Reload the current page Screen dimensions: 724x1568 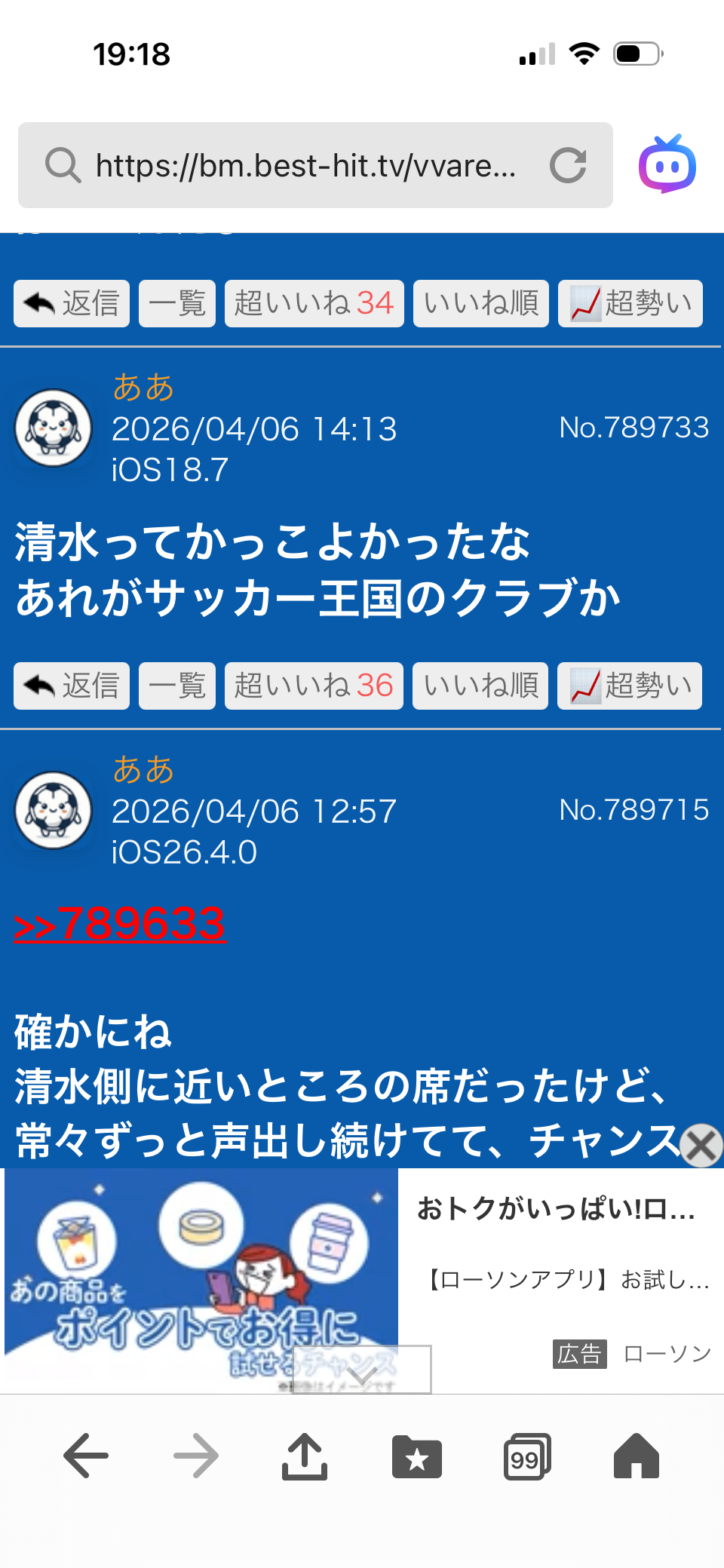568,165
